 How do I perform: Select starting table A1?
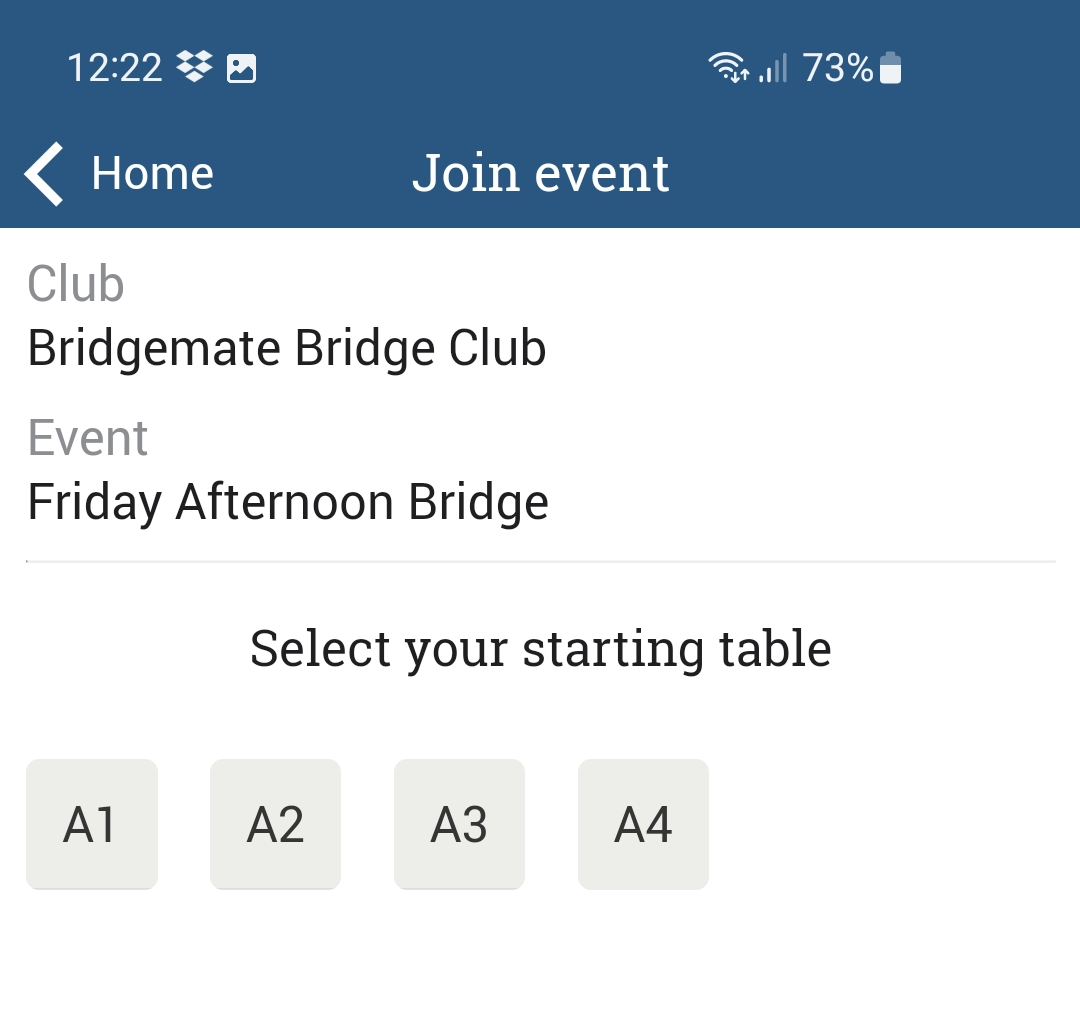click(91, 824)
